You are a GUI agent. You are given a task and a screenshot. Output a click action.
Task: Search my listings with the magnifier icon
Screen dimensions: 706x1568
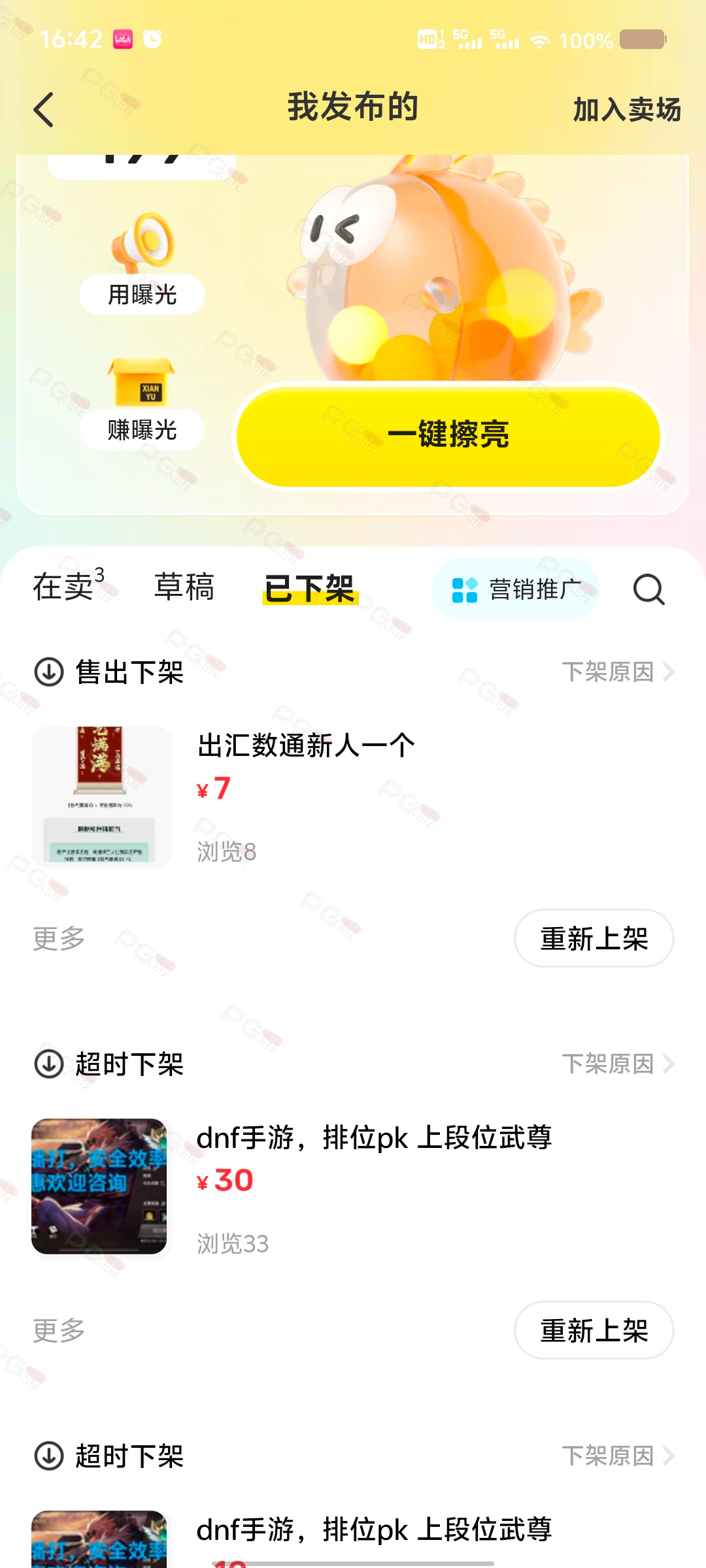[x=648, y=589]
